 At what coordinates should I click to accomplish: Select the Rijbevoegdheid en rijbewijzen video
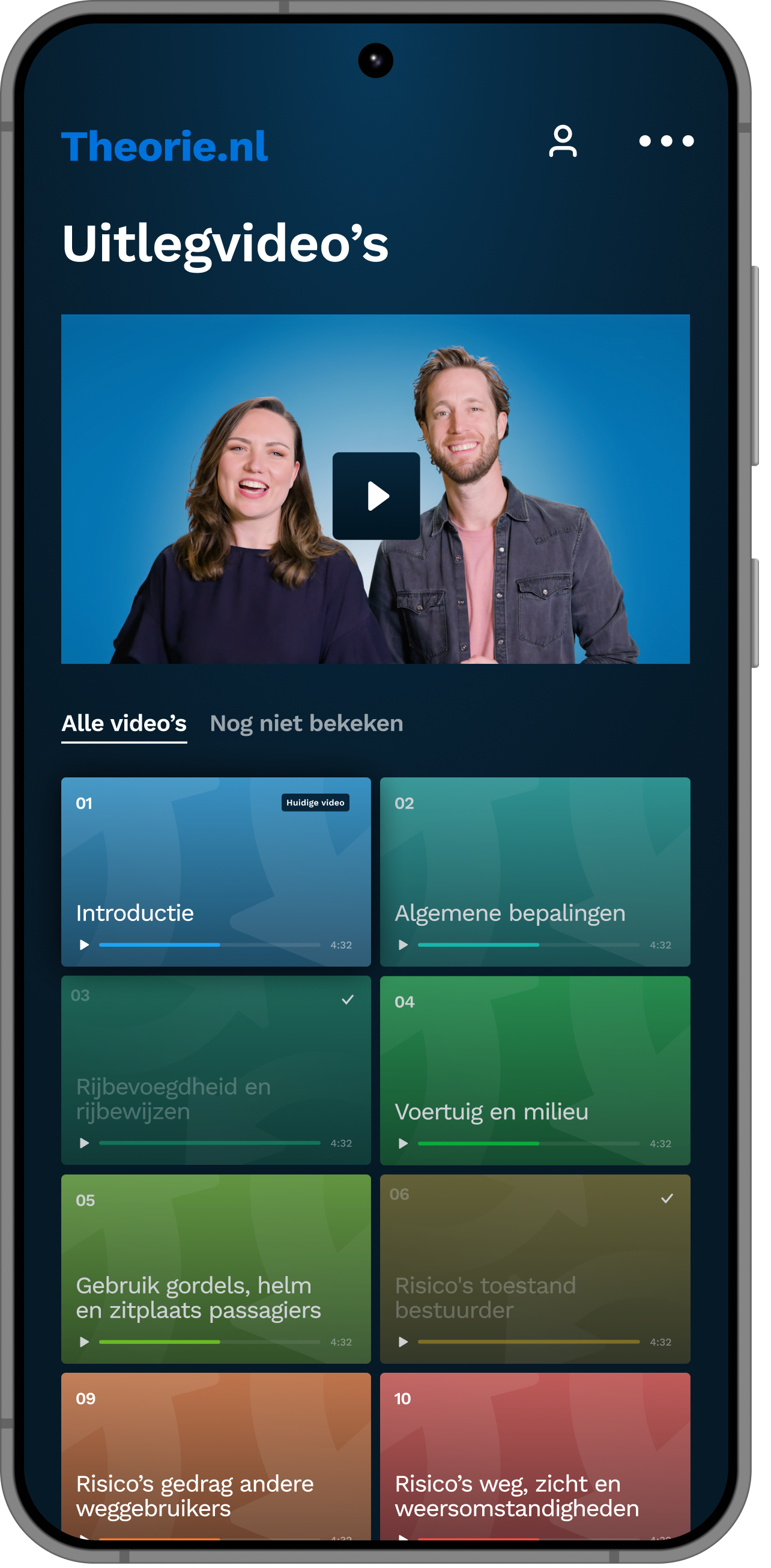(x=216, y=1069)
